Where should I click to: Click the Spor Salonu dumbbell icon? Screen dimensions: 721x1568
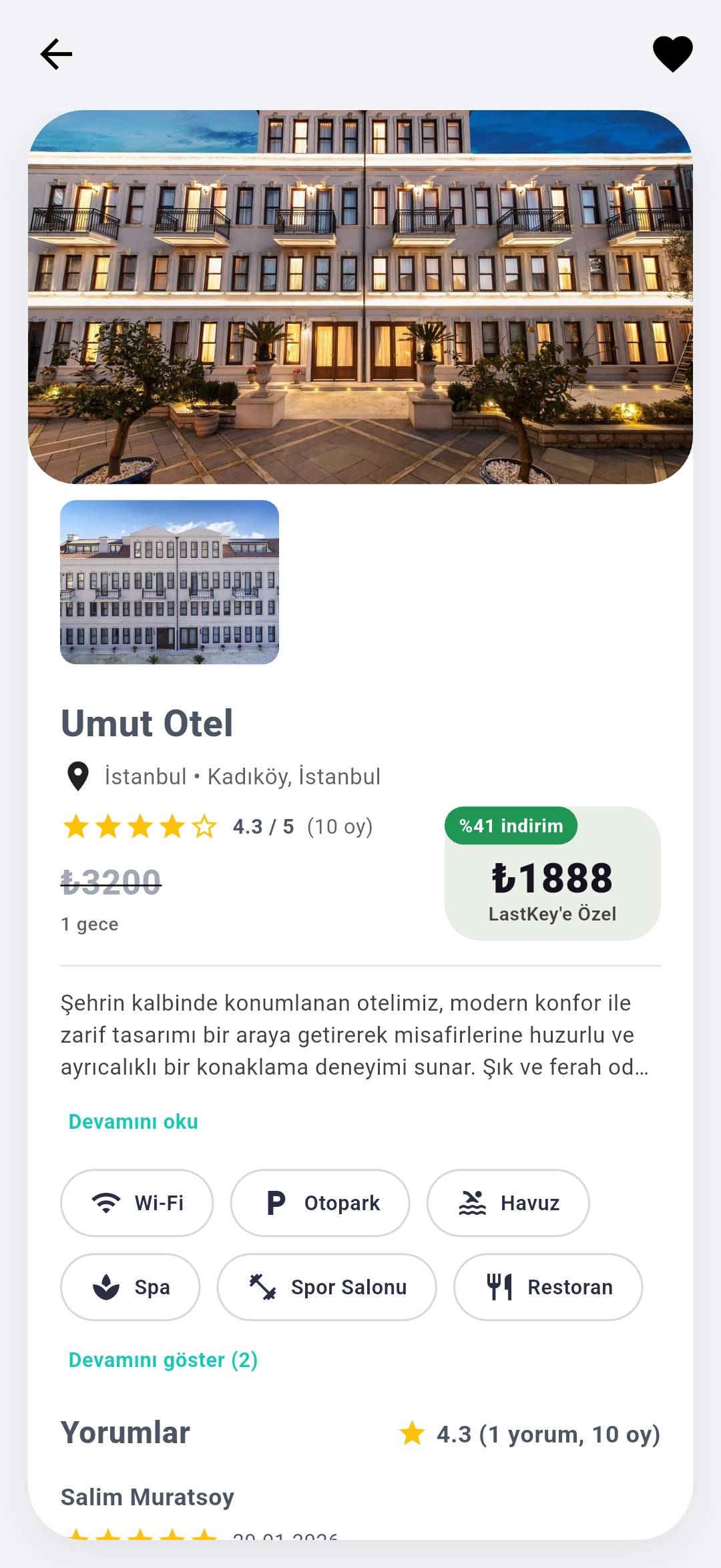coord(263,1287)
